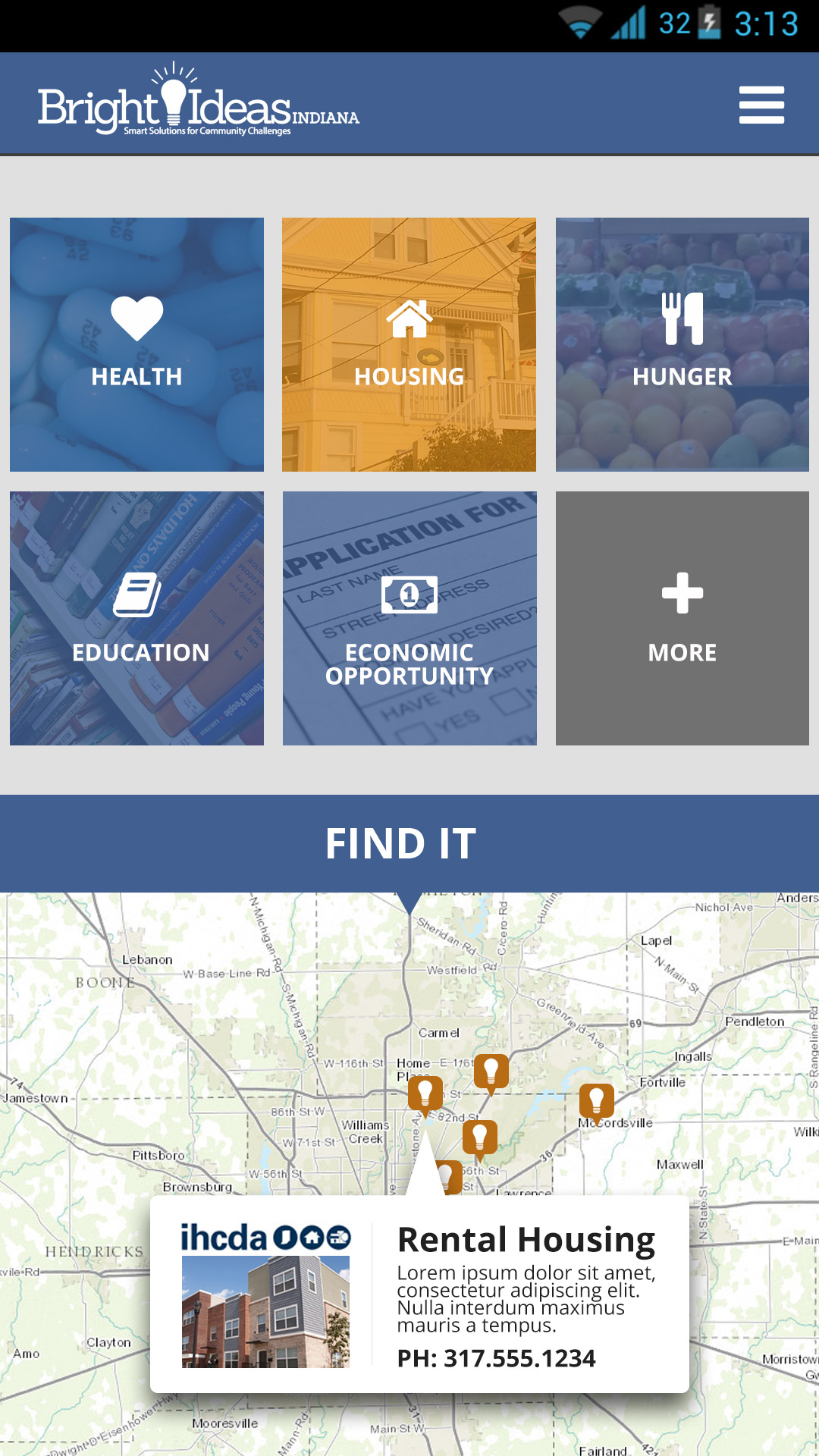Select the map pin near E-116th St
819x1456 pixels.
coord(491,1071)
